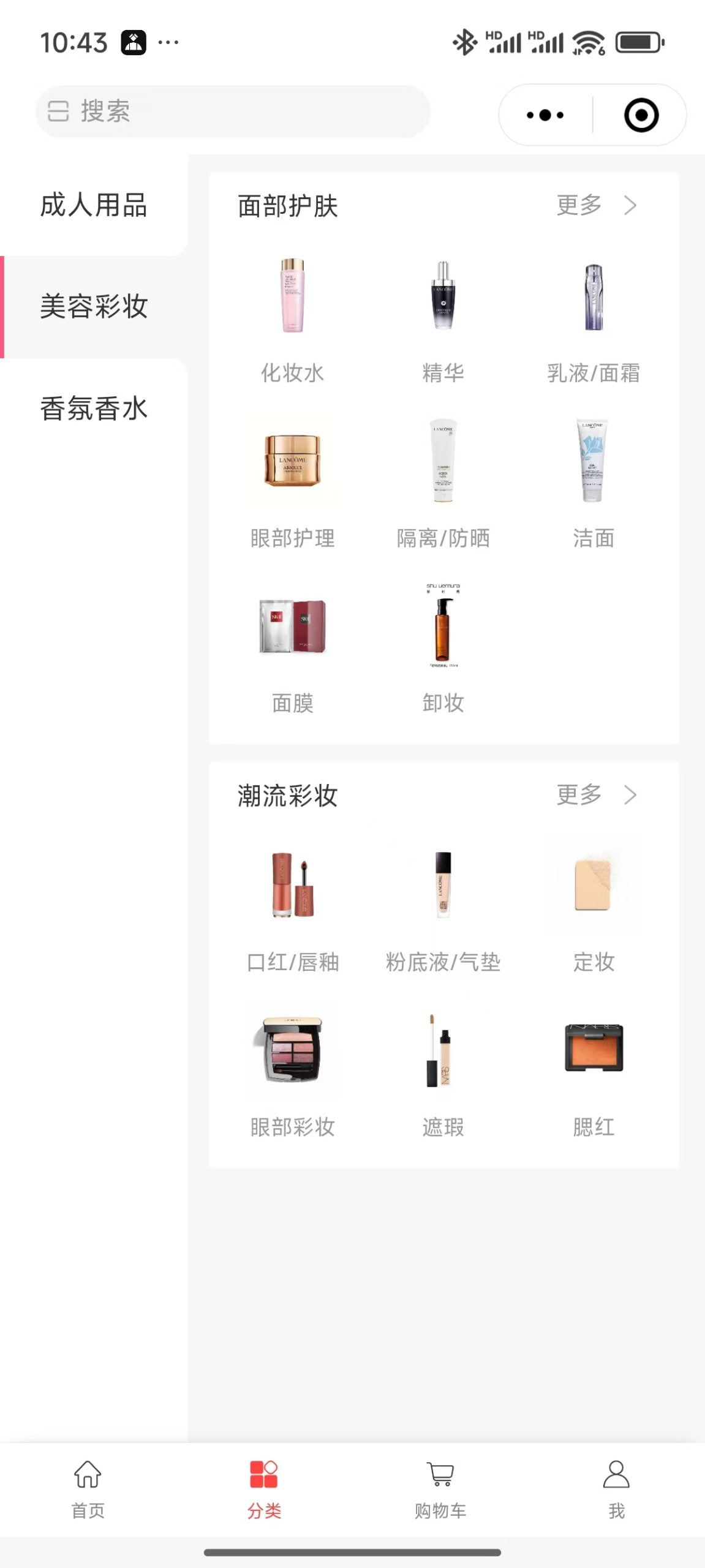Select the 成人用品 category
Image resolution: width=705 pixels, height=1568 pixels.
point(94,205)
